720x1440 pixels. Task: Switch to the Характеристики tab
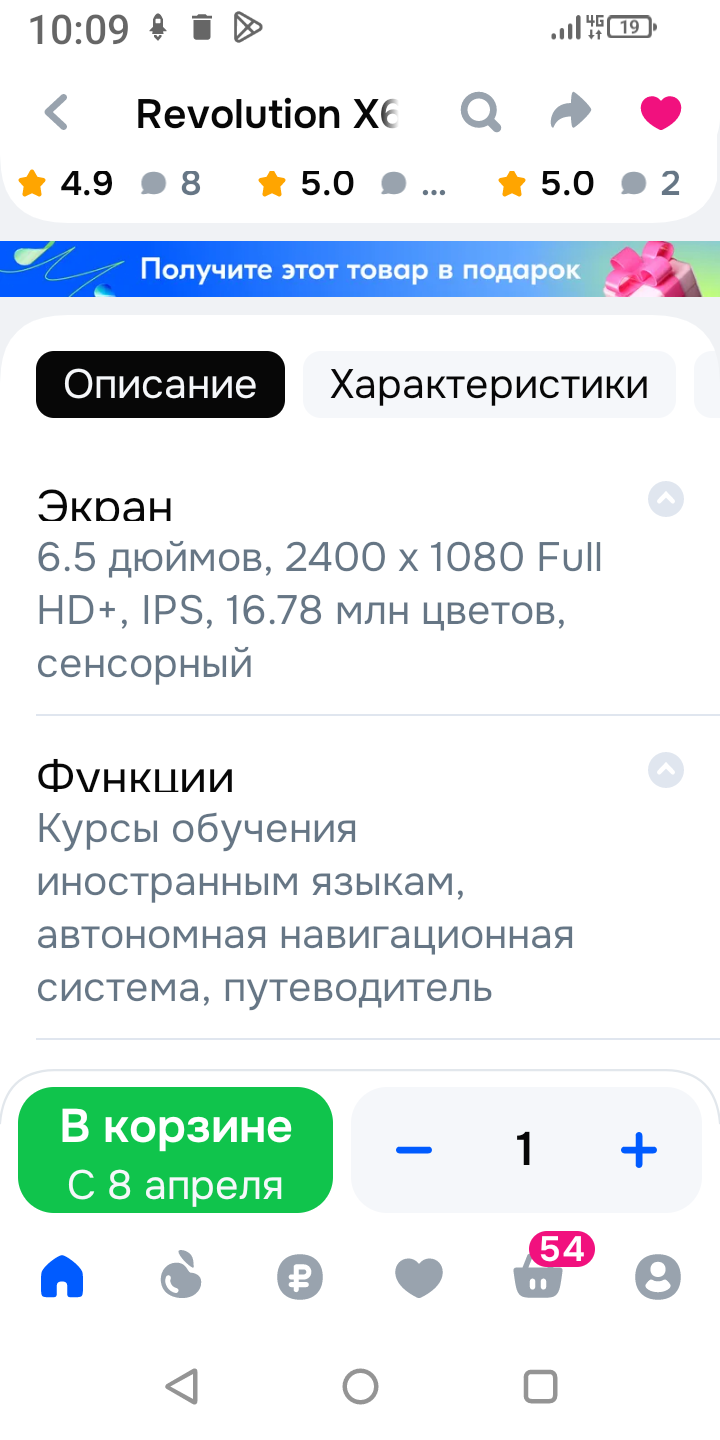(x=489, y=384)
